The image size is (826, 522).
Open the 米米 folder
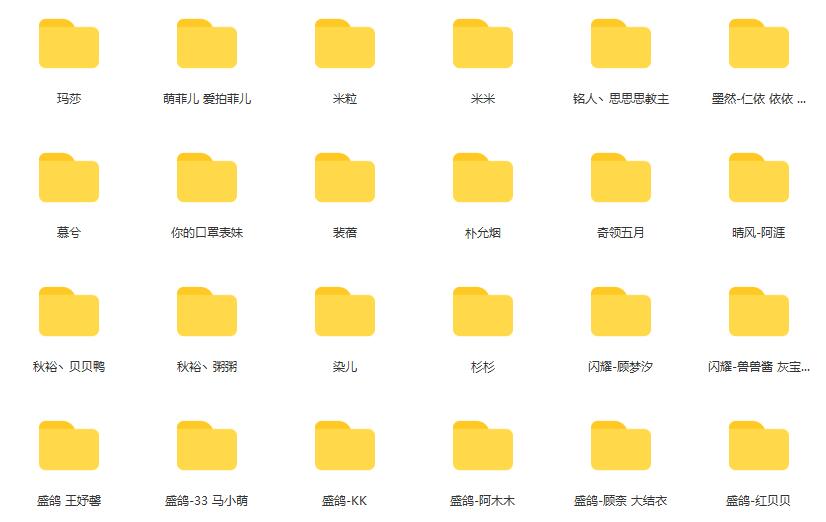483,45
